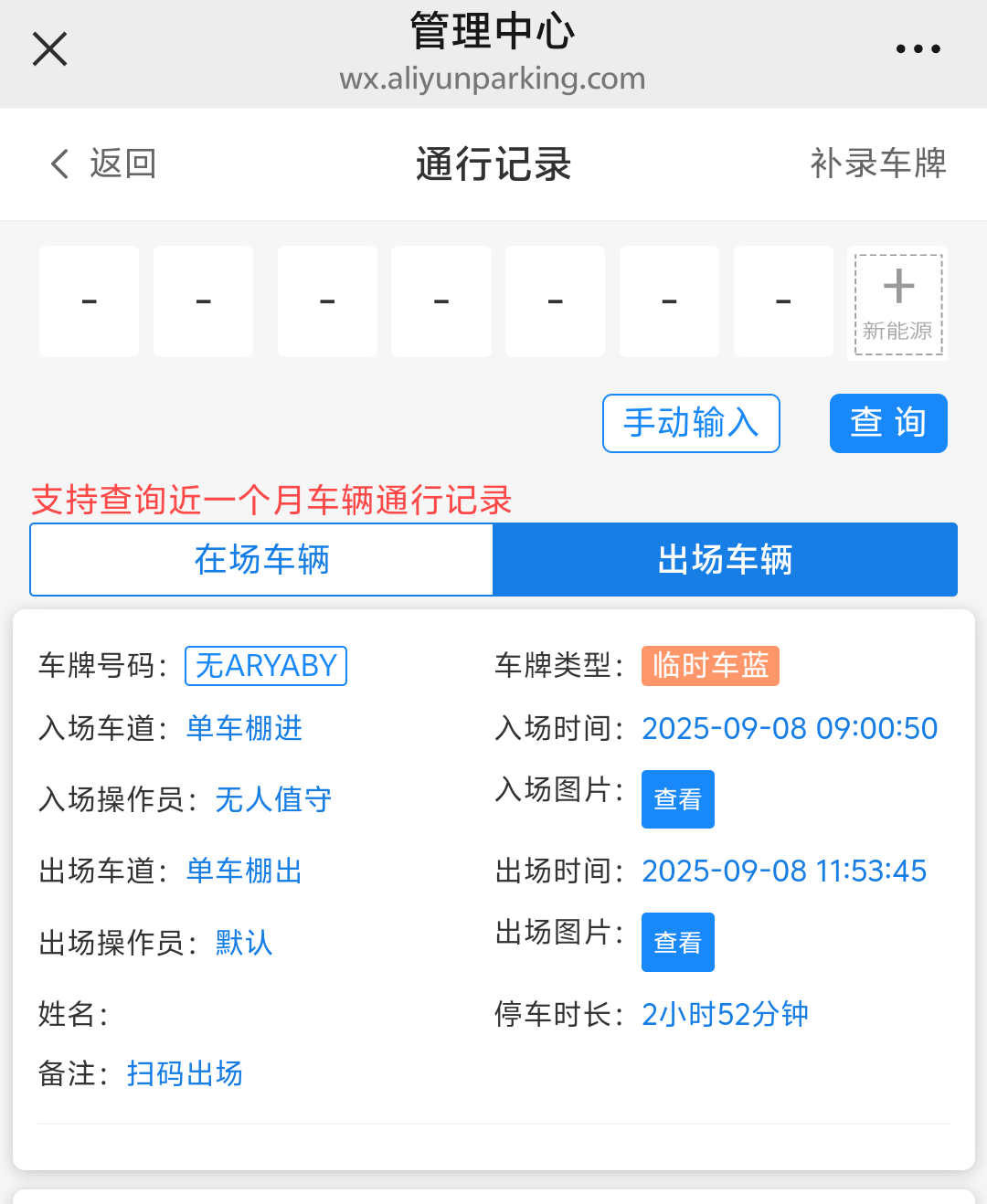The width and height of the screenshot is (987, 1204).
Task: Select the first plate character input box
Action: tap(89, 301)
